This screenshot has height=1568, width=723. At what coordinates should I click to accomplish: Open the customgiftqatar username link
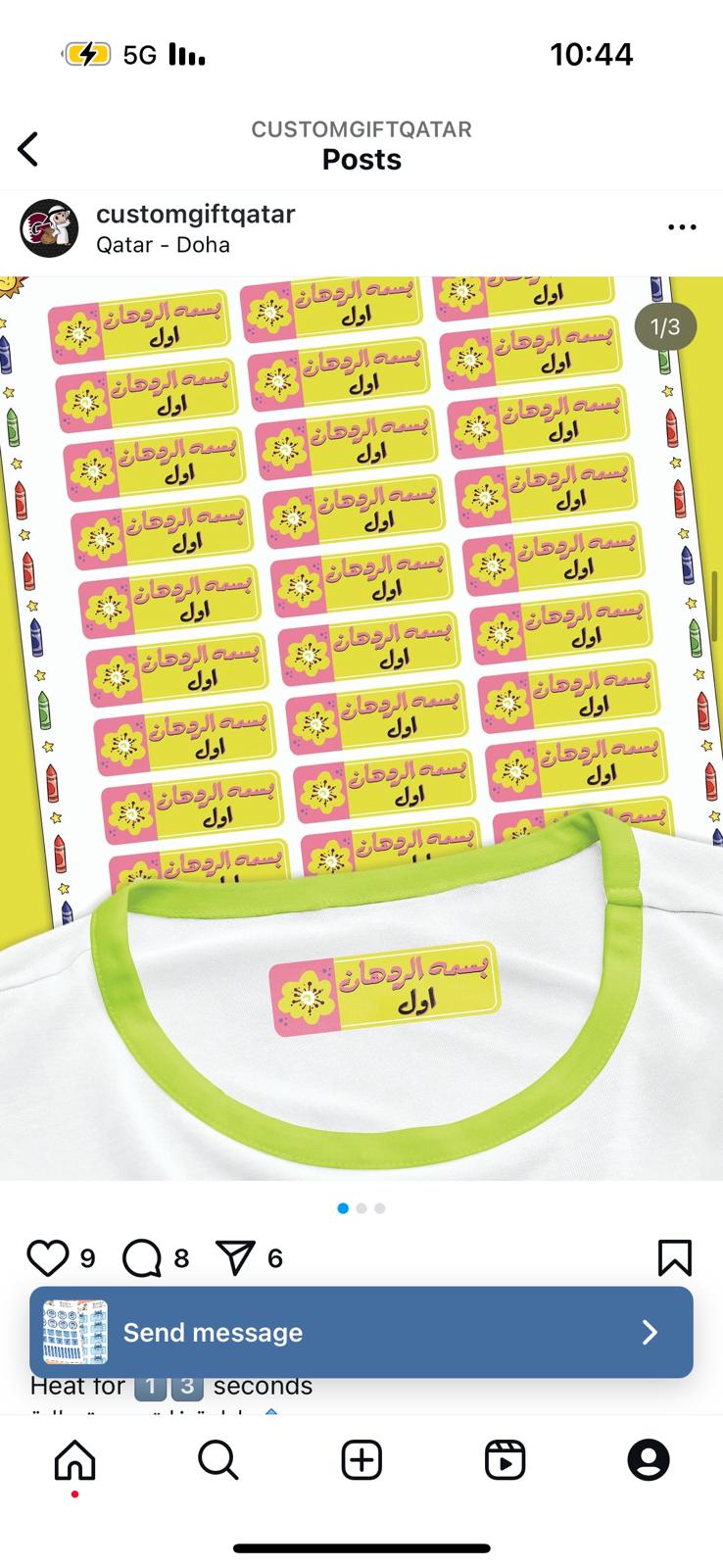pos(195,214)
